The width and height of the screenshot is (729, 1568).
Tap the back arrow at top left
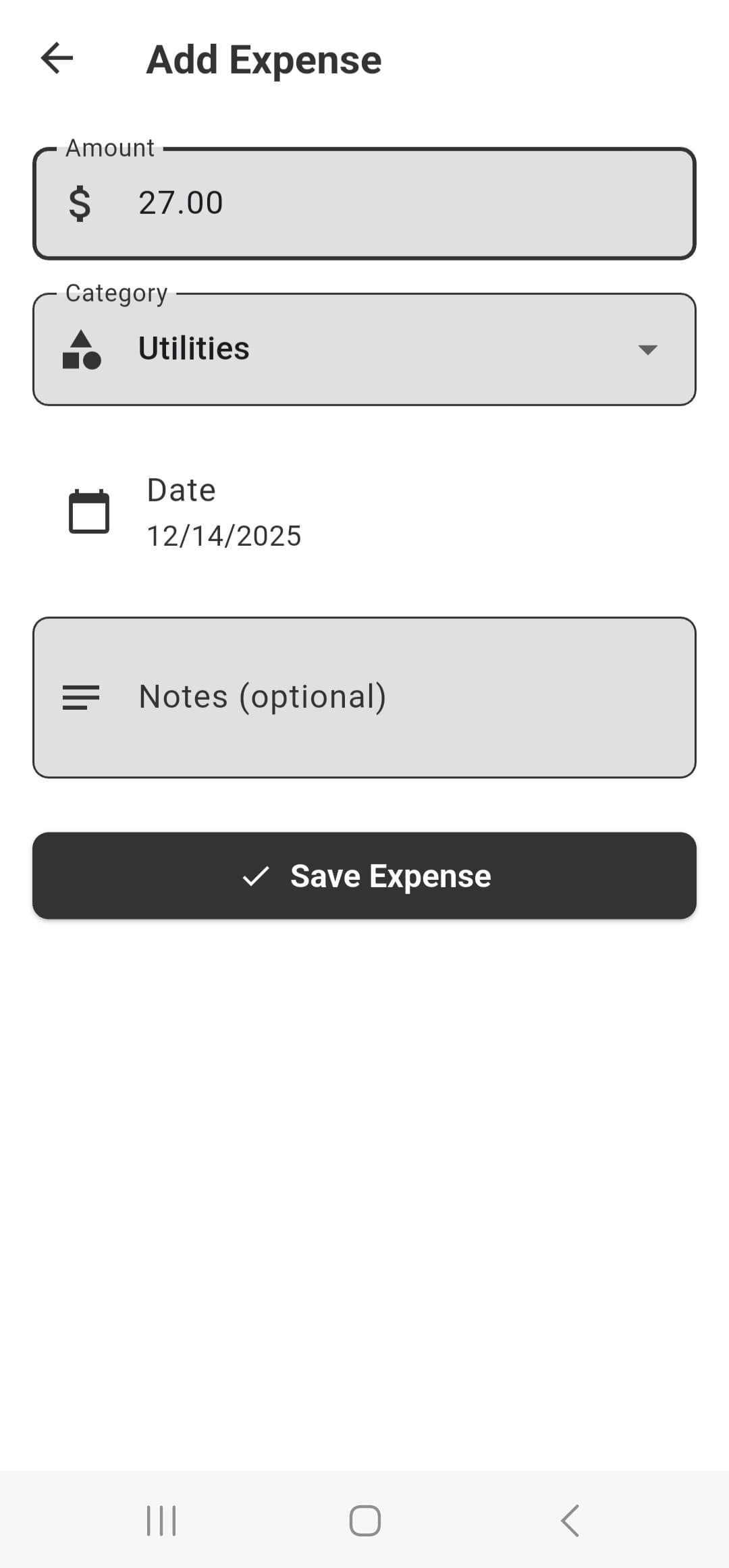(x=57, y=59)
